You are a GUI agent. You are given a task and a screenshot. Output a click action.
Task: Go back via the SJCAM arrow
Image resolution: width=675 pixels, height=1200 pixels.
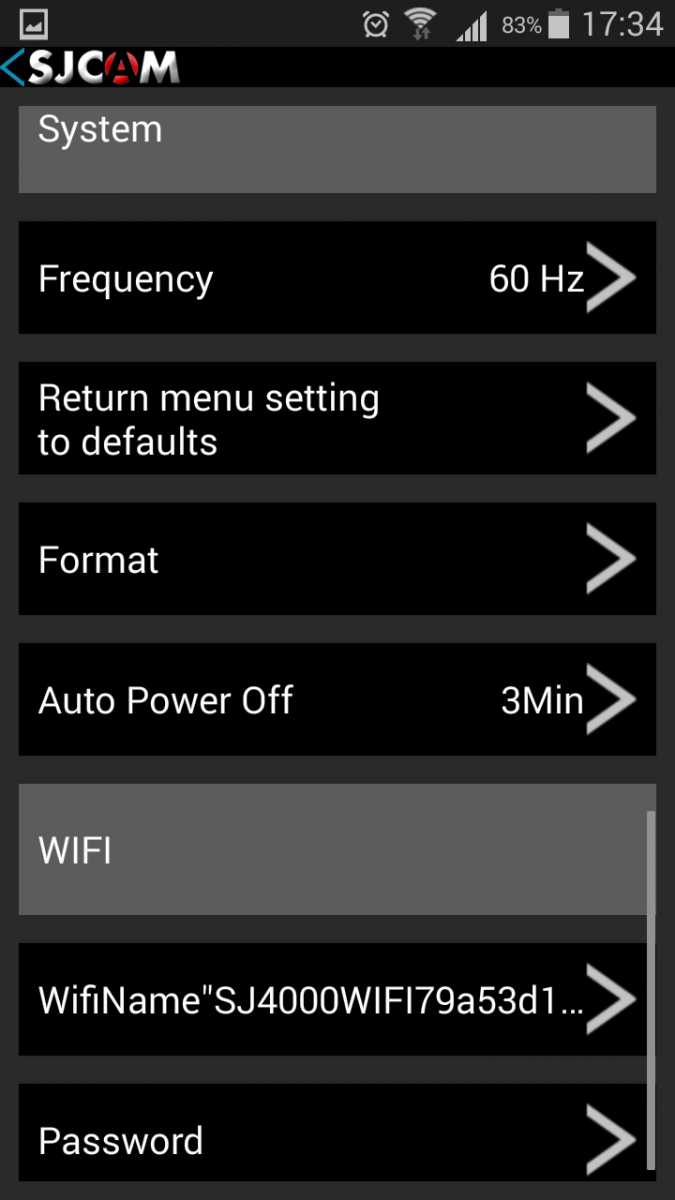[x=14, y=68]
